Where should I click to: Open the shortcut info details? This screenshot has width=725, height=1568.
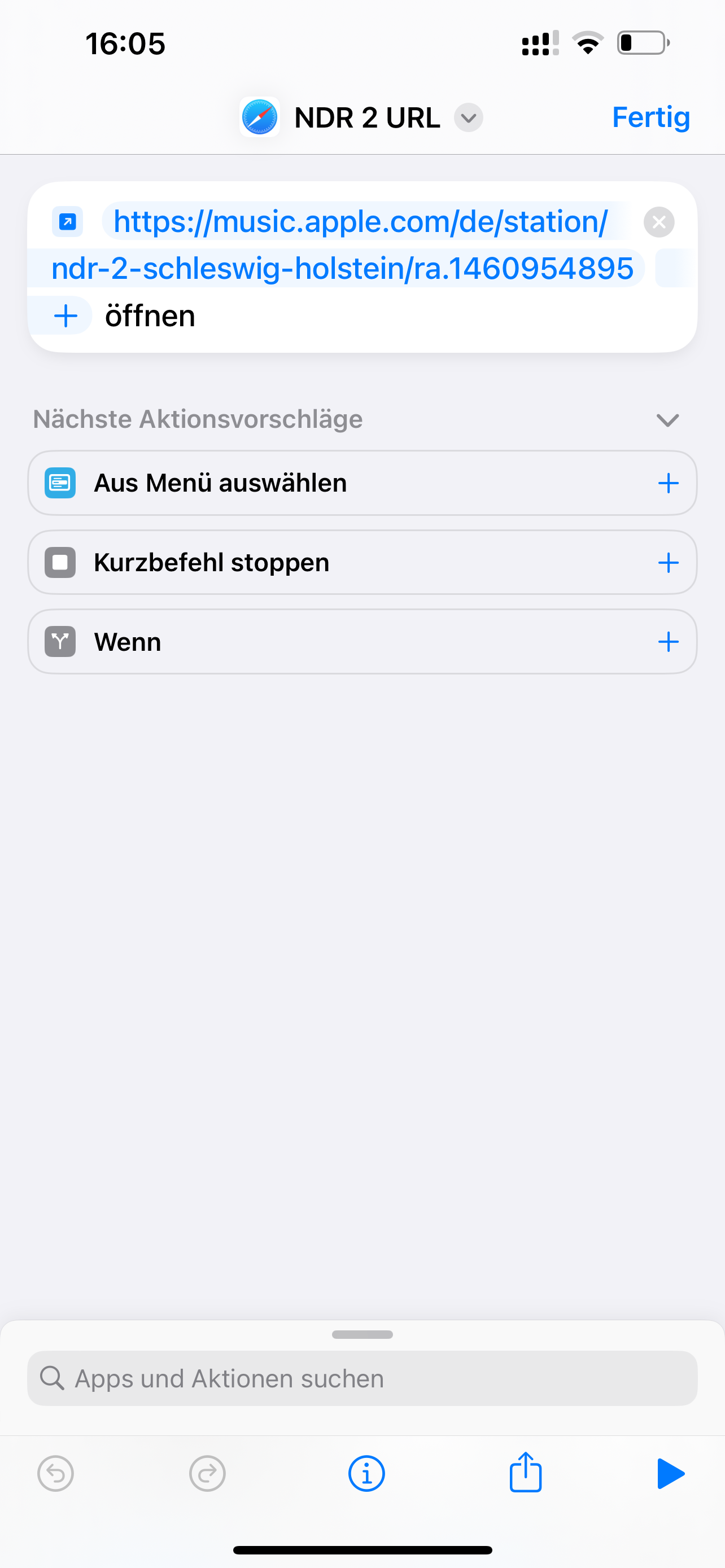pos(366,1474)
